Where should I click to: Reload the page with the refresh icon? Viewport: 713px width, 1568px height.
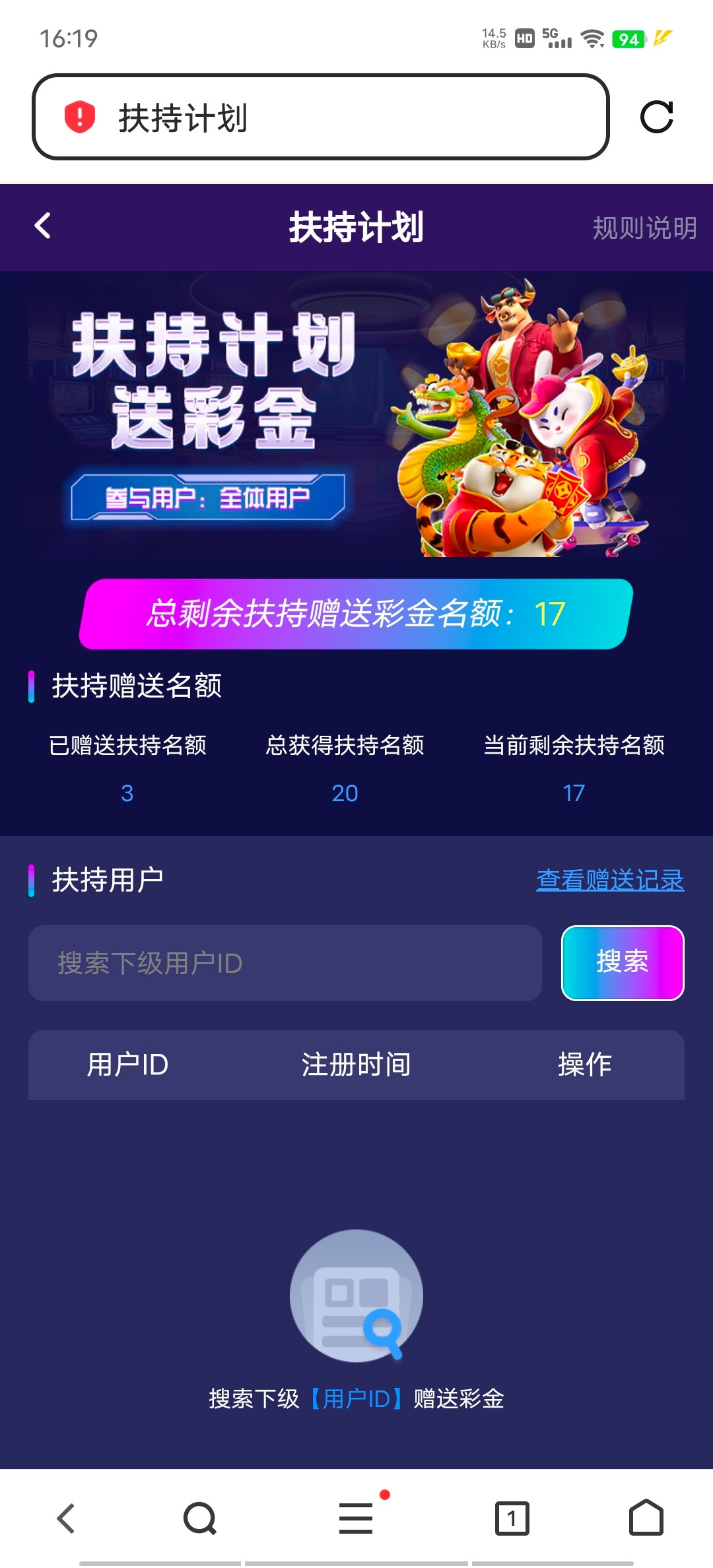(x=656, y=117)
